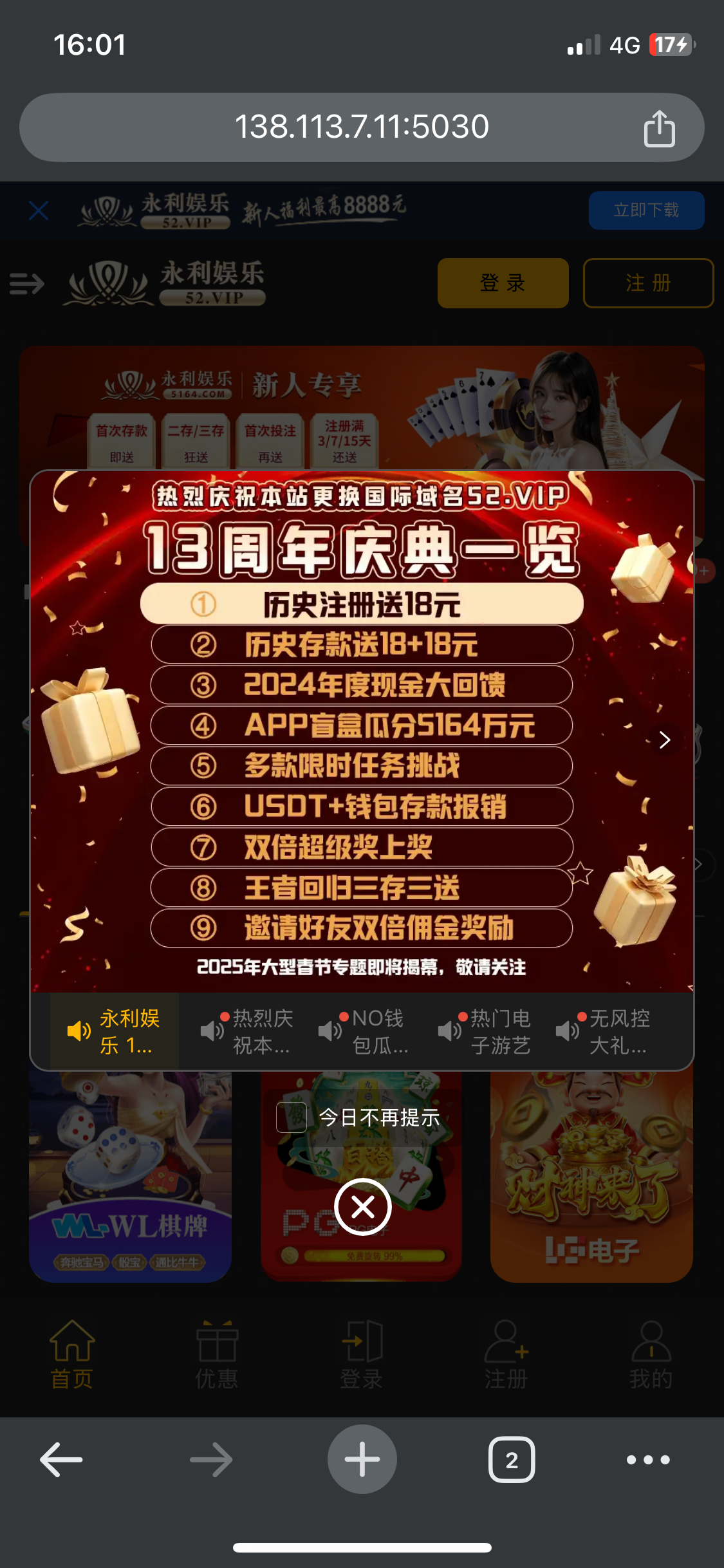Share the page from address bar

[659, 128]
